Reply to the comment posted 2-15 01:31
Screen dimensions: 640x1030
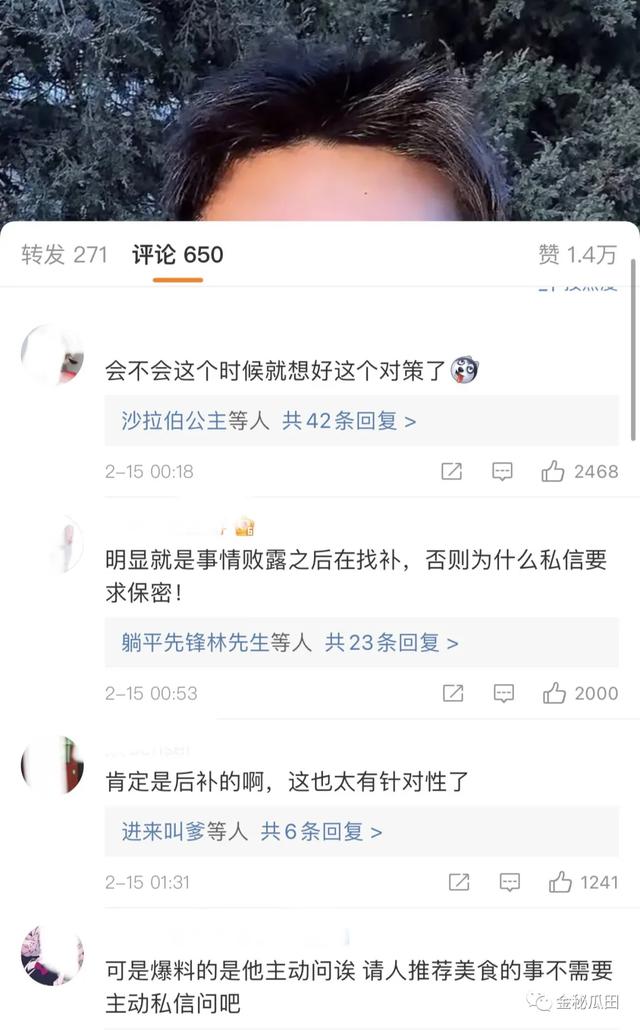tap(510, 882)
